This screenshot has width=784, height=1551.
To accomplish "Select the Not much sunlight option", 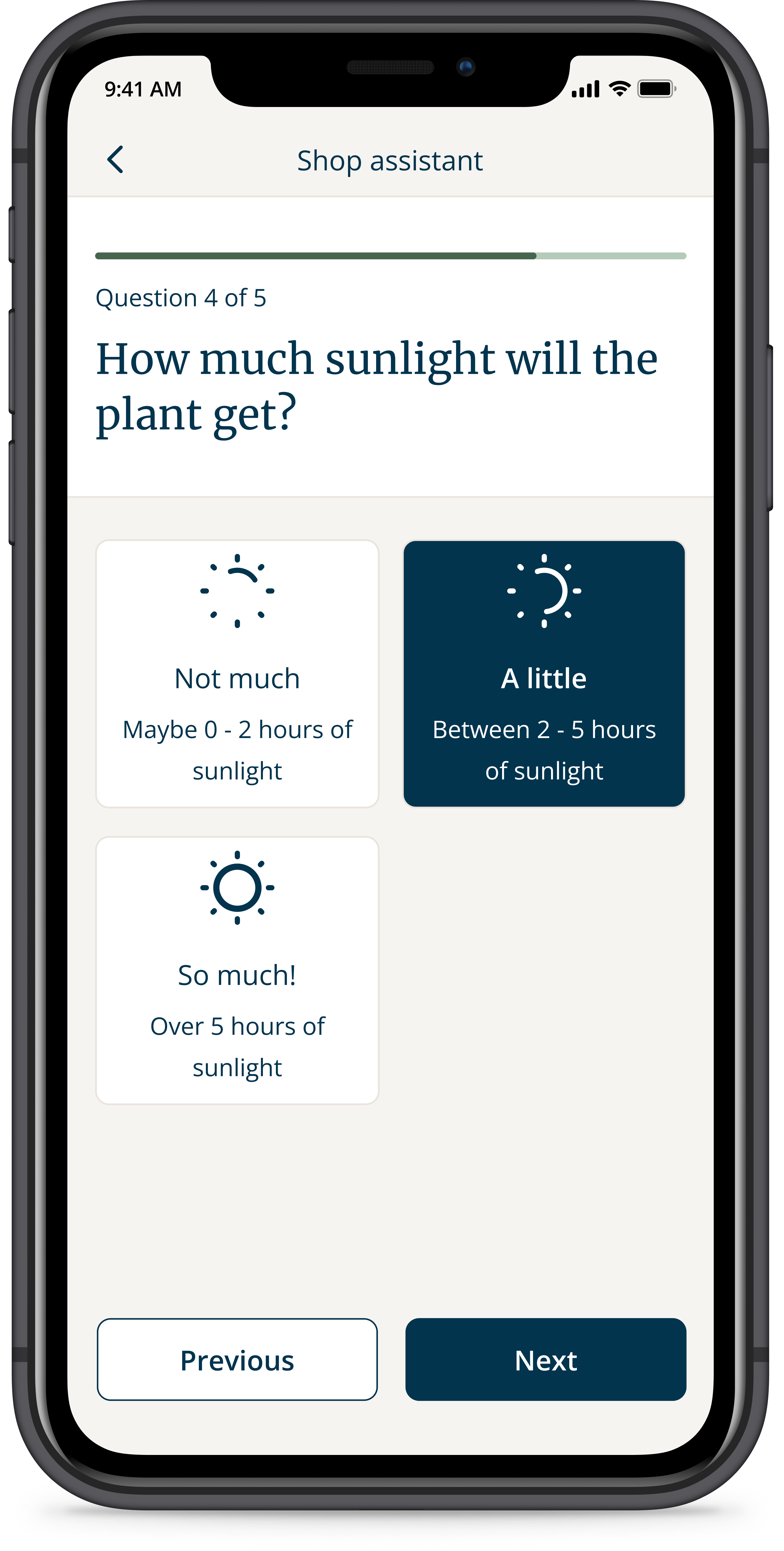I will point(237,673).
